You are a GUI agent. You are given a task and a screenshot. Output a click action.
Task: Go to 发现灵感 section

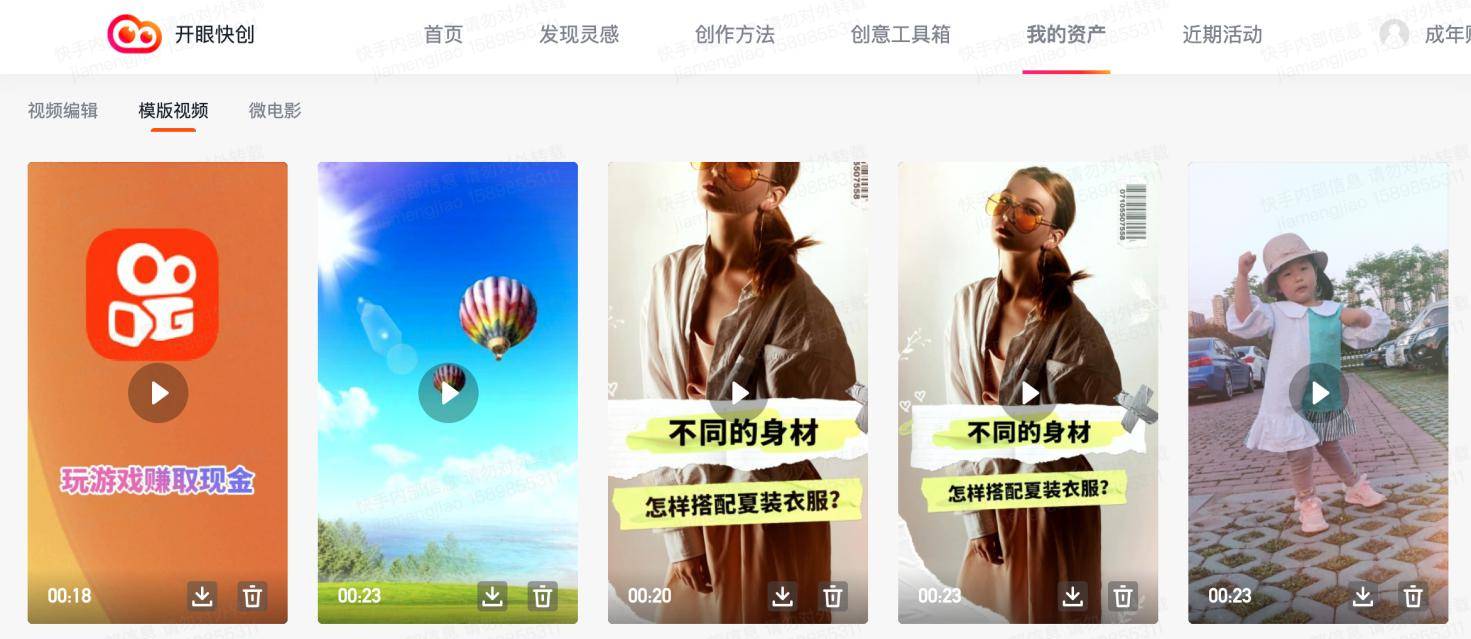579,34
